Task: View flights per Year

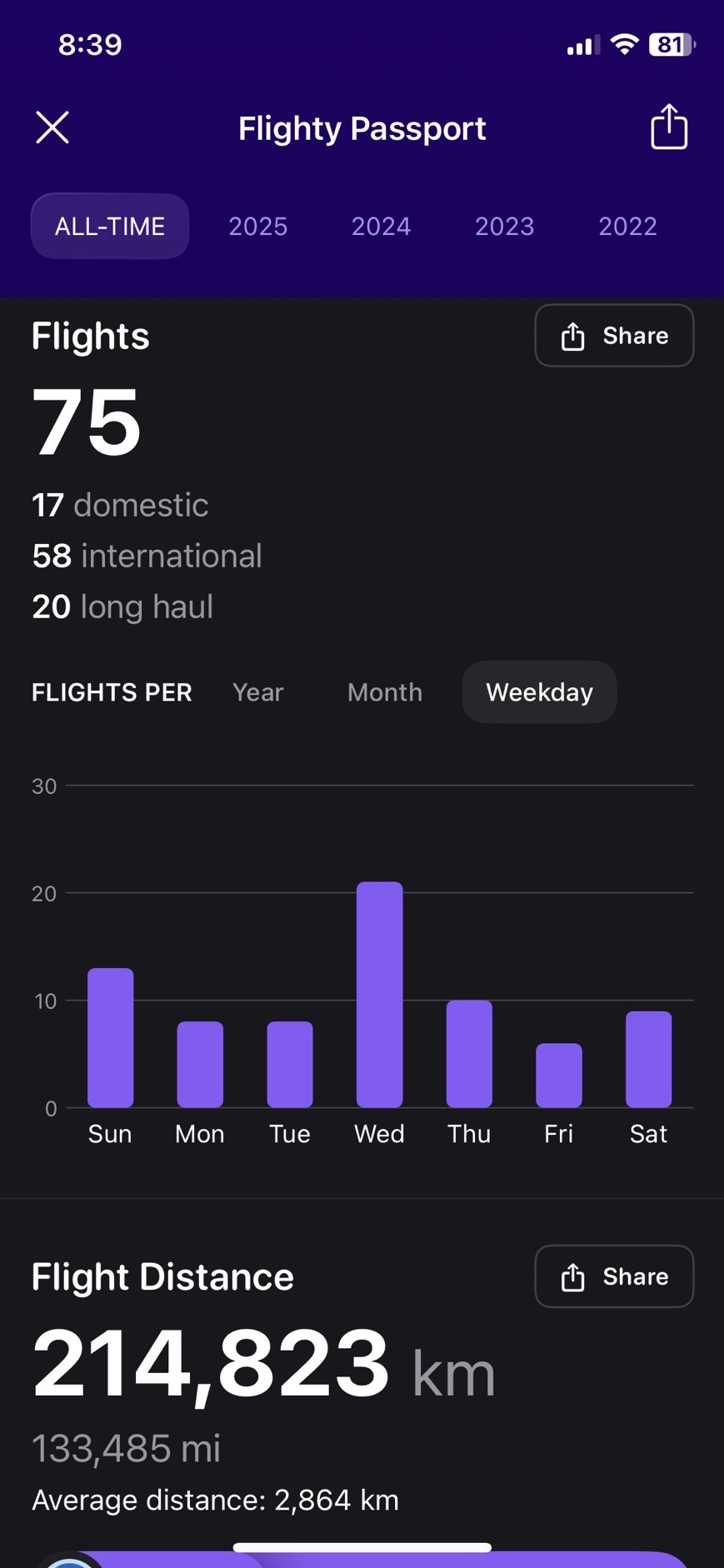Action: [x=258, y=692]
